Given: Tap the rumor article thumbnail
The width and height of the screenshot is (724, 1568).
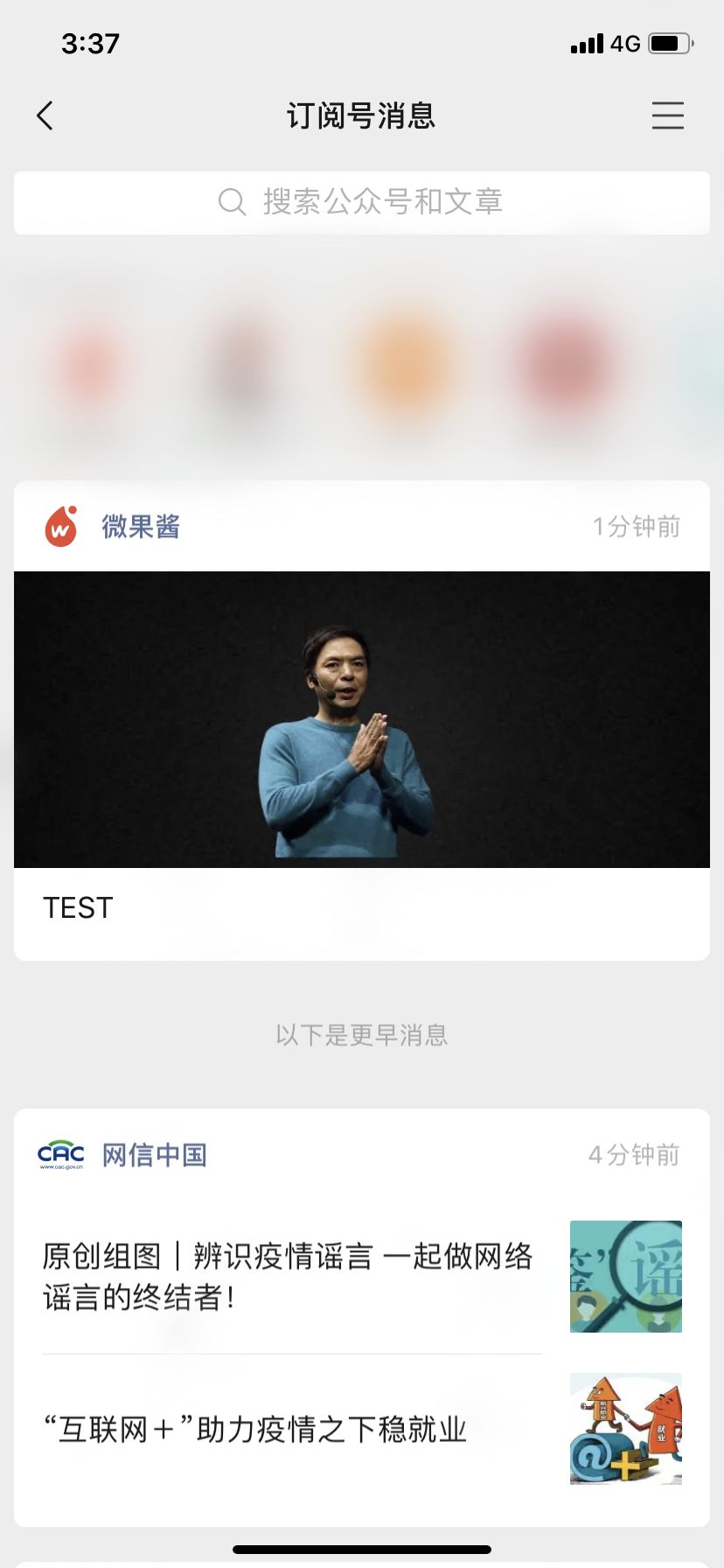Looking at the screenshot, I should (x=625, y=1277).
